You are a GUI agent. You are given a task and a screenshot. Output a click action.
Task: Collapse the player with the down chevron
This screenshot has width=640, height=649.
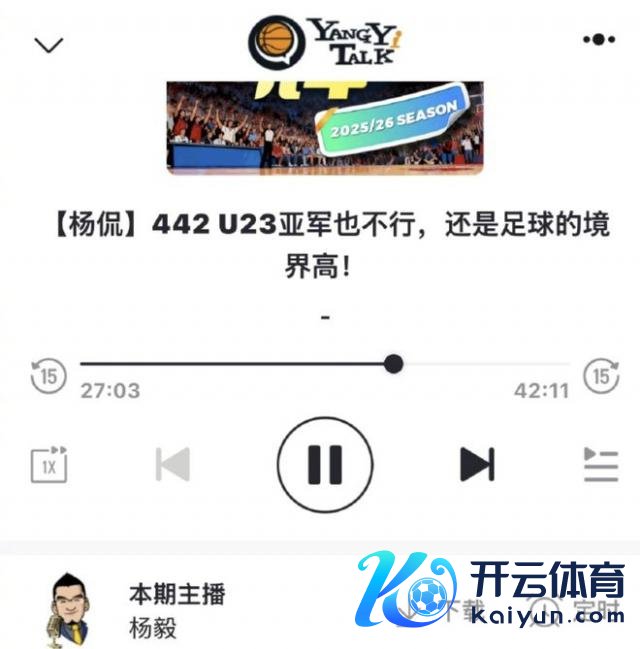click(48, 44)
